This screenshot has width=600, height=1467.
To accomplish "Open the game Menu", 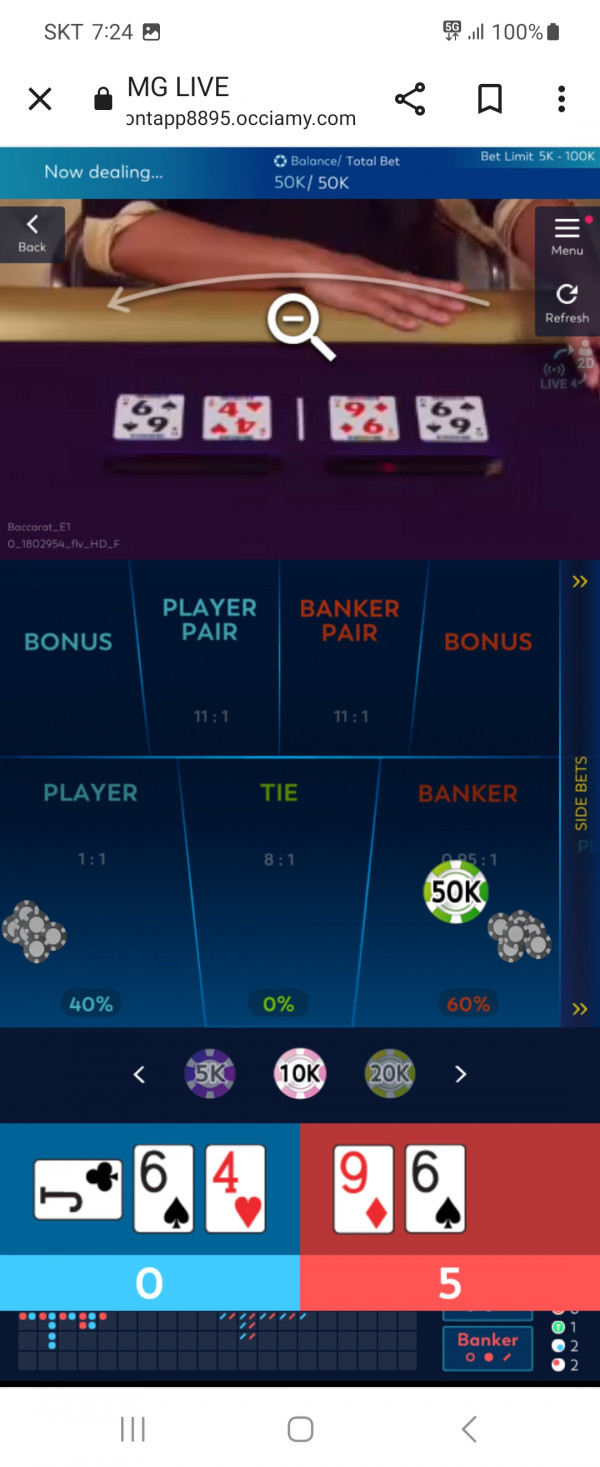I will (x=567, y=236).
